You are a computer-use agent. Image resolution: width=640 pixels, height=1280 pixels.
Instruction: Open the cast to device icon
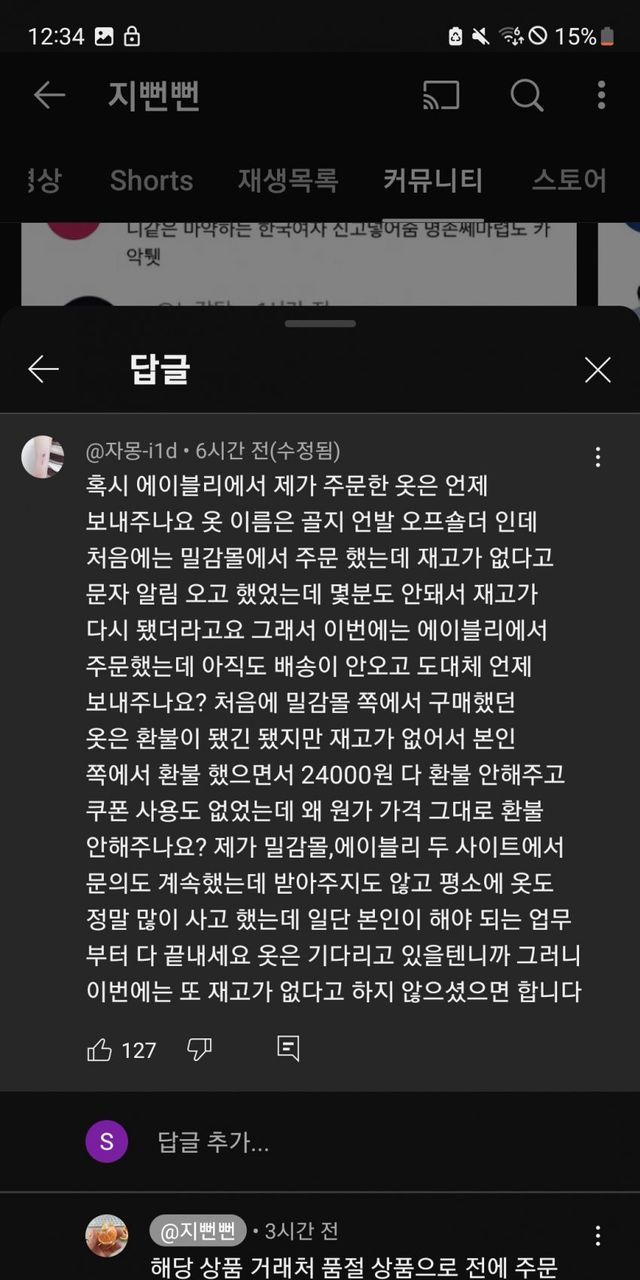point(441,96)
